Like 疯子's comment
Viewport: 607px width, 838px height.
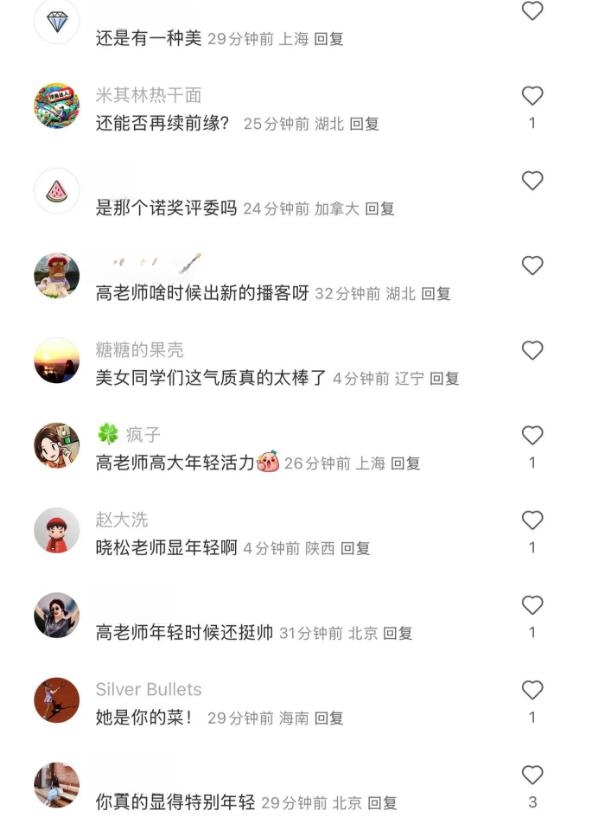tap(533, 436)
